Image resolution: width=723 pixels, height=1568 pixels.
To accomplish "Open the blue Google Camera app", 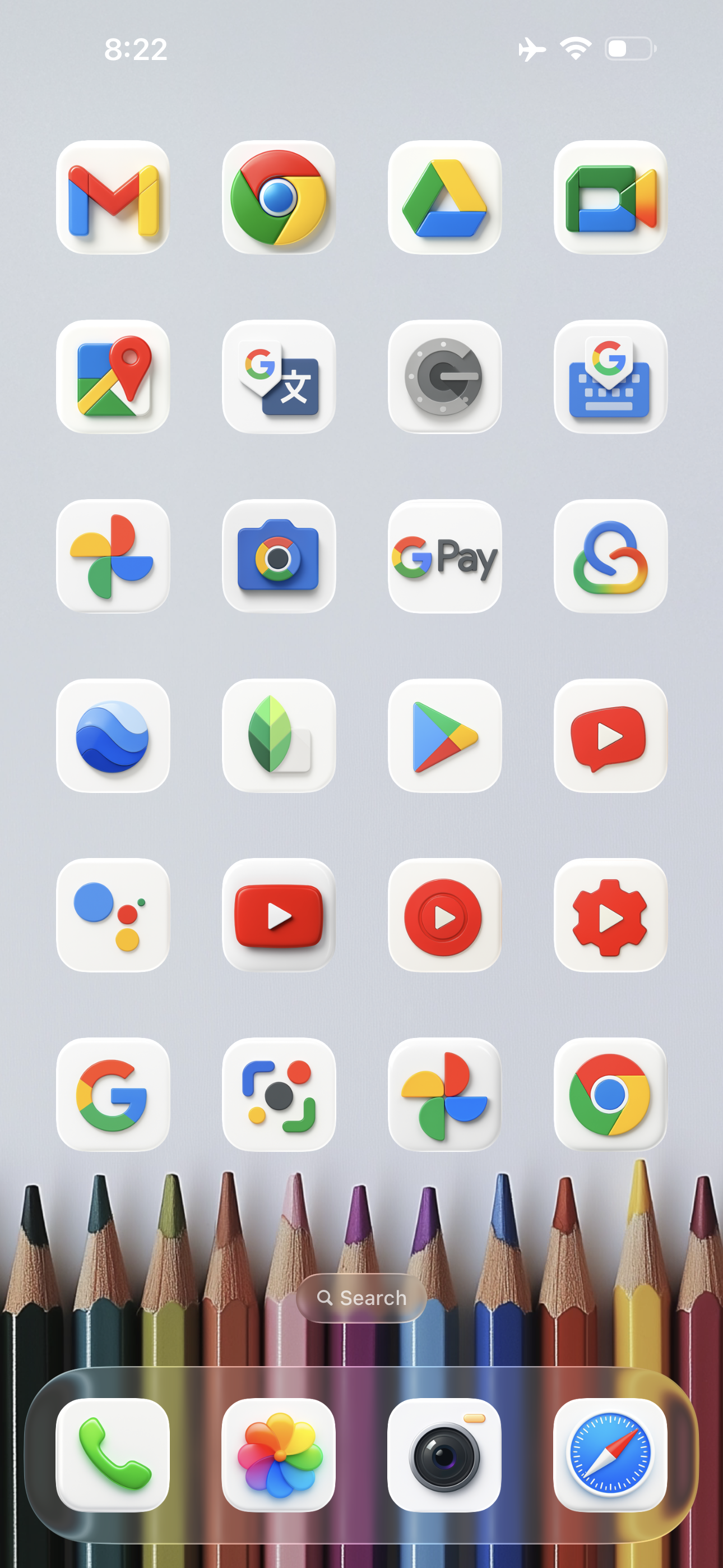I will 279,556.
